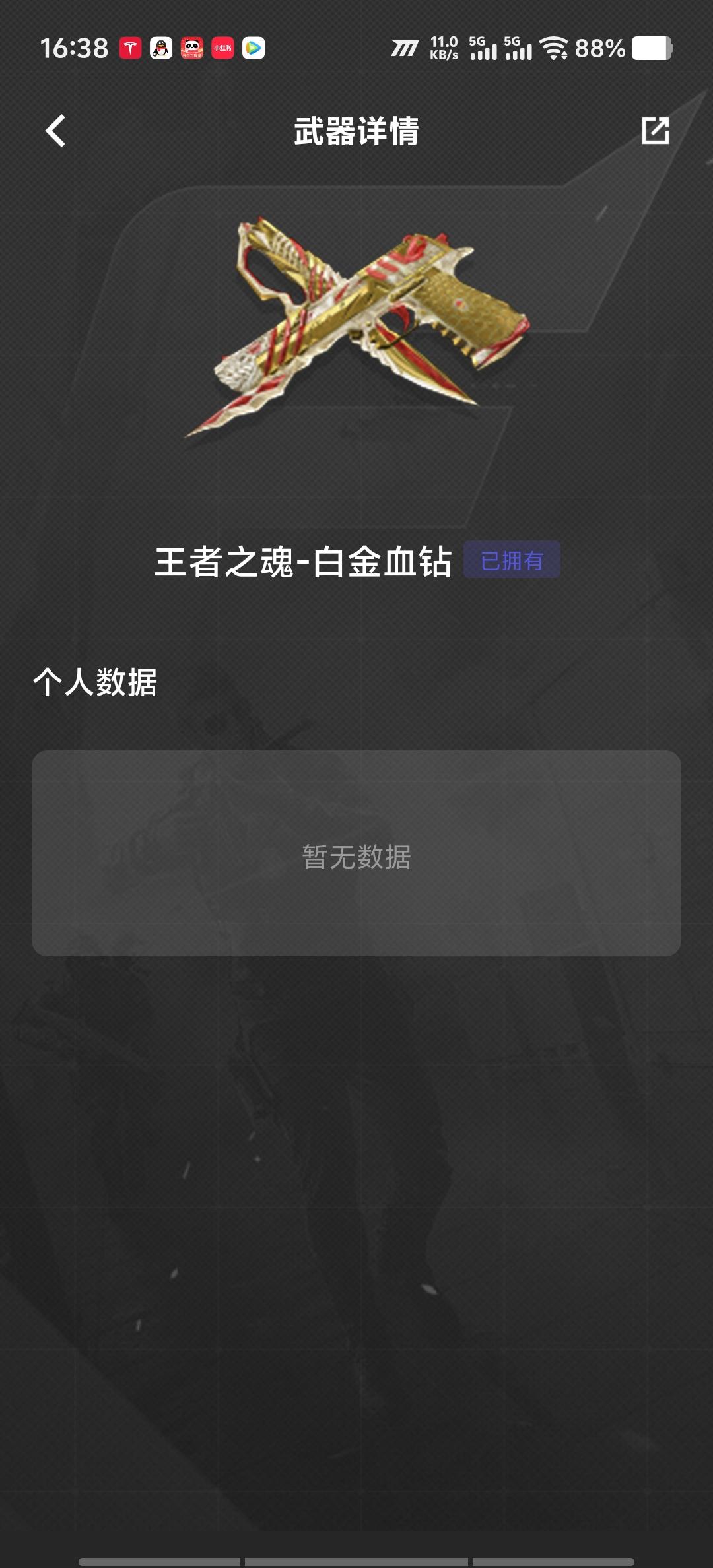
Task: Tap the red panda app icon in status bar
Action: pyautogui.click(x=191, y=46)
